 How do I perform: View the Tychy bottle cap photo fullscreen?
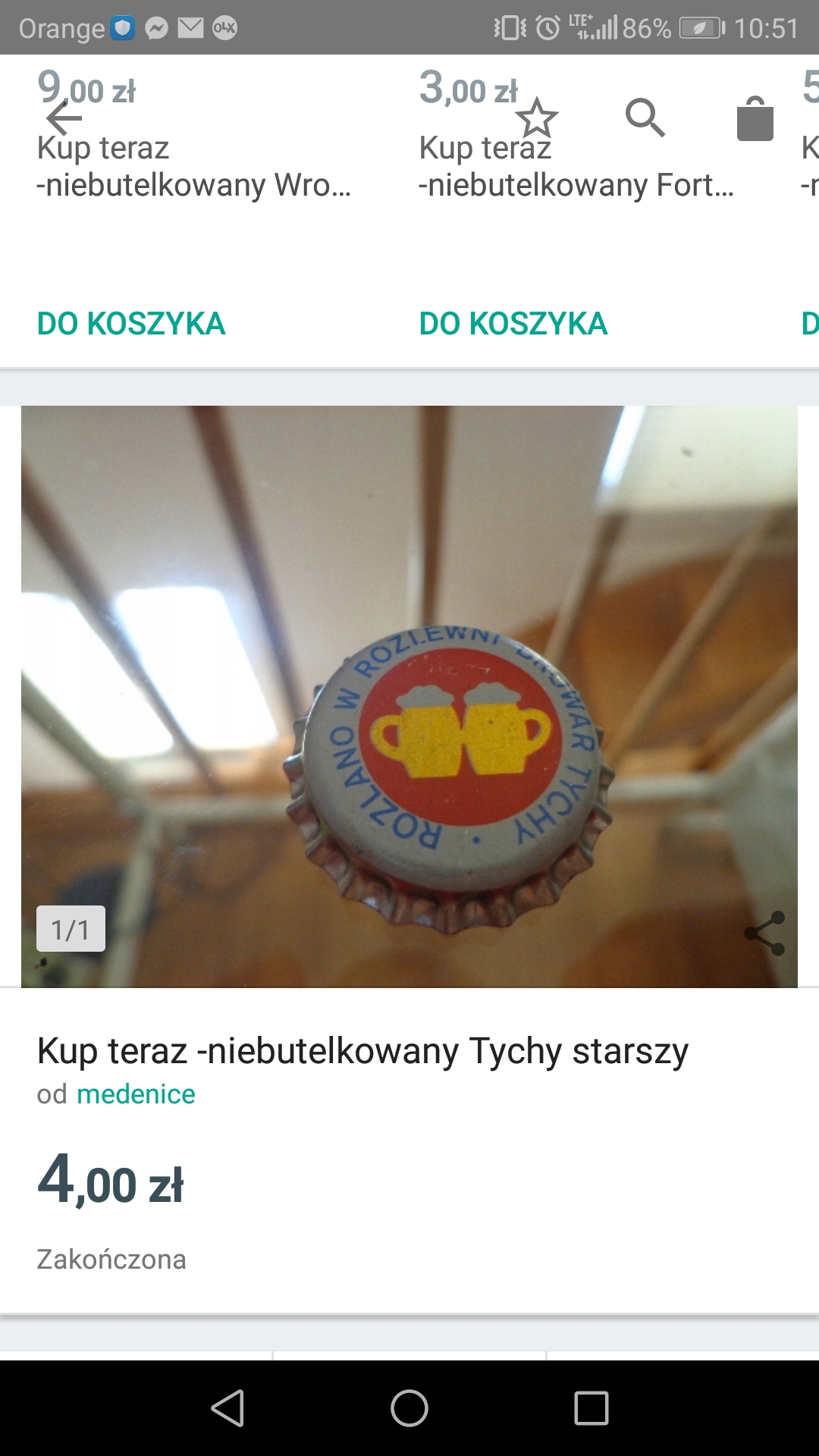point(409,682)
